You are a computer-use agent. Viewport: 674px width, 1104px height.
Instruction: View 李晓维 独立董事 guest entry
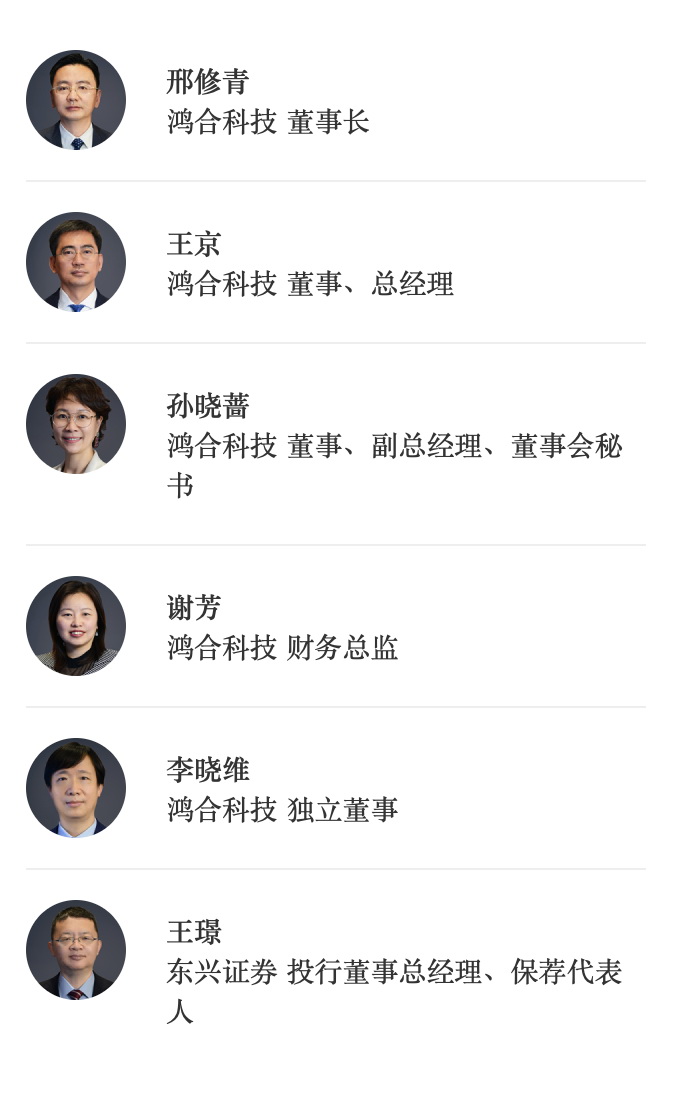[x=336, y=789]
